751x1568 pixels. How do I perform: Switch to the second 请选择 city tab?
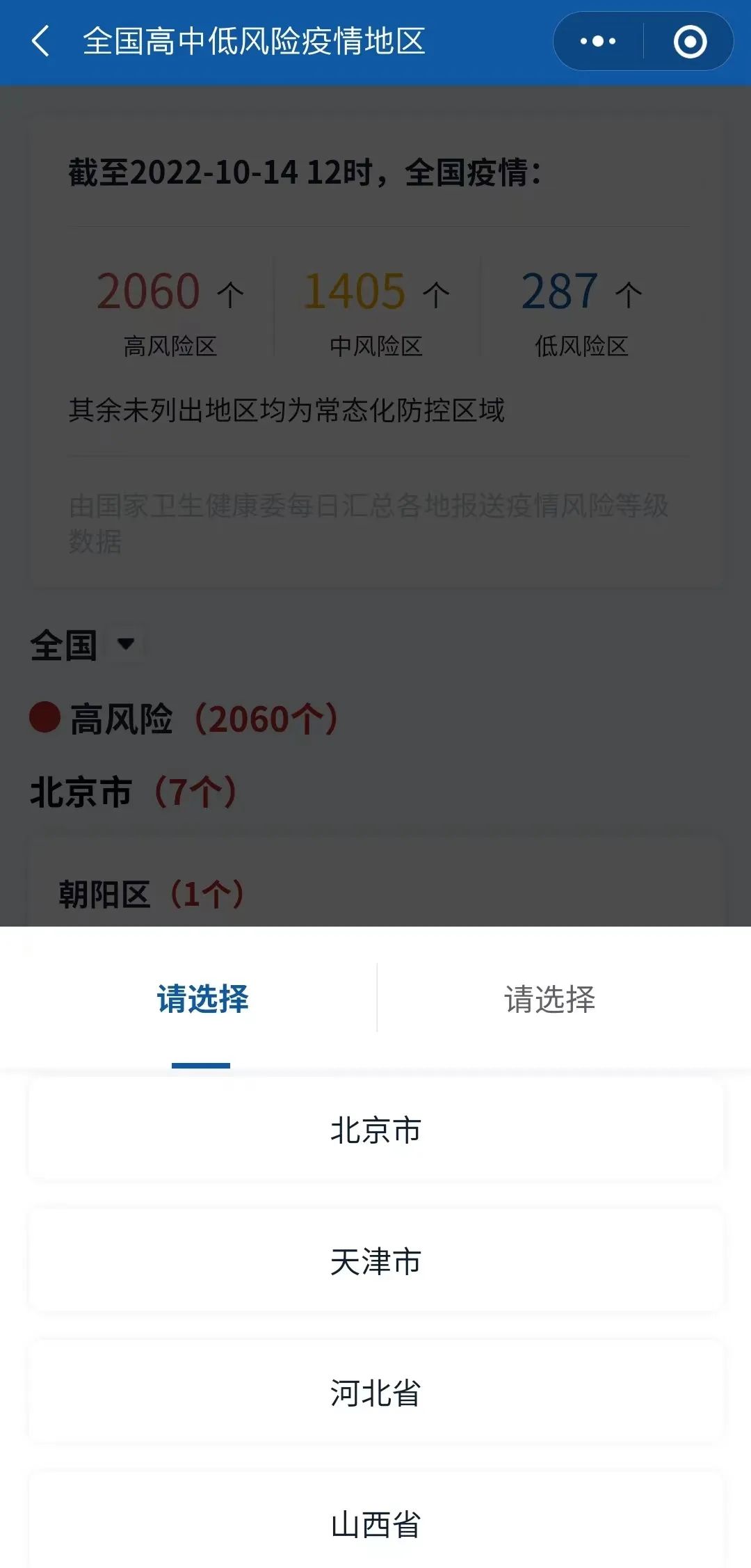coord(549,999)
